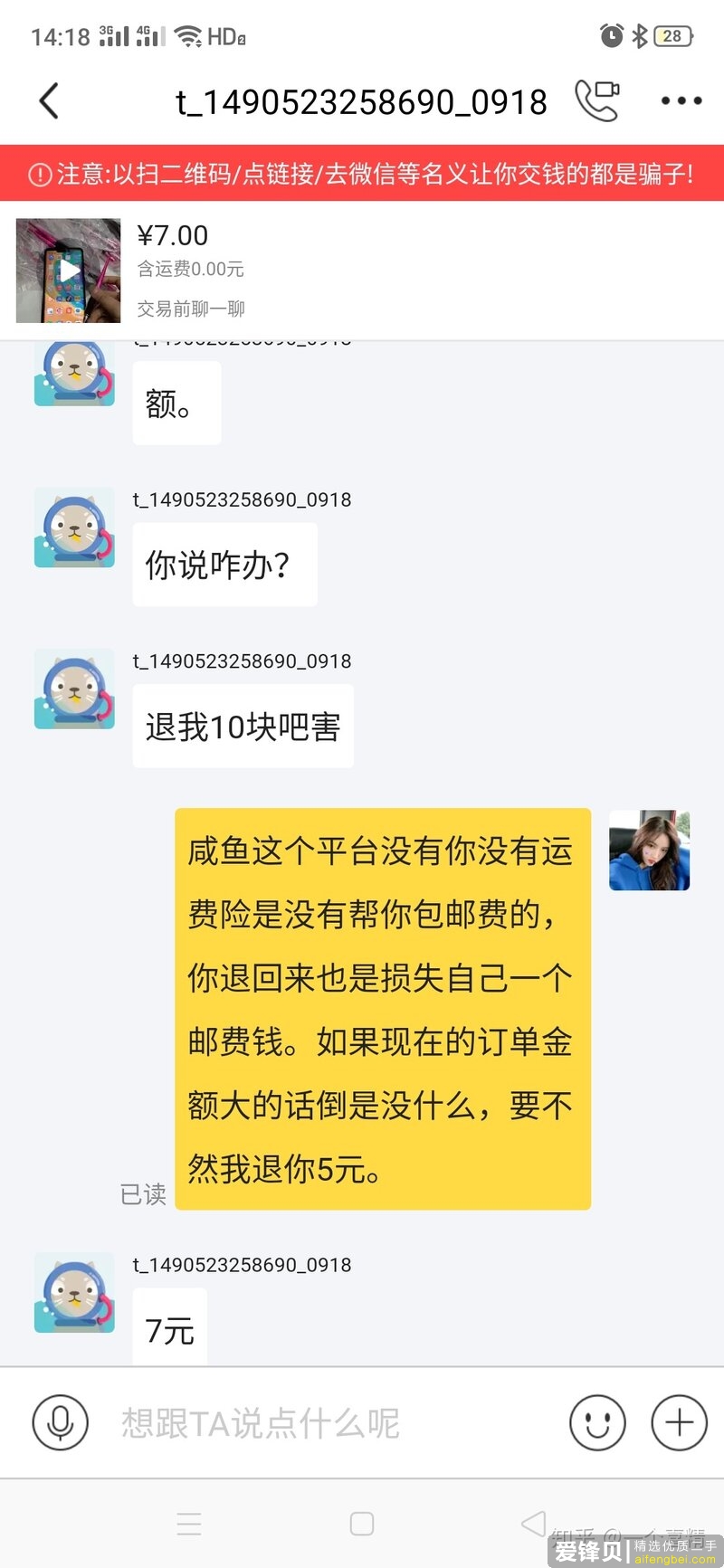Open the three-dot overflow menu
Screen dimensions: 724x1568
coord(681,100)
